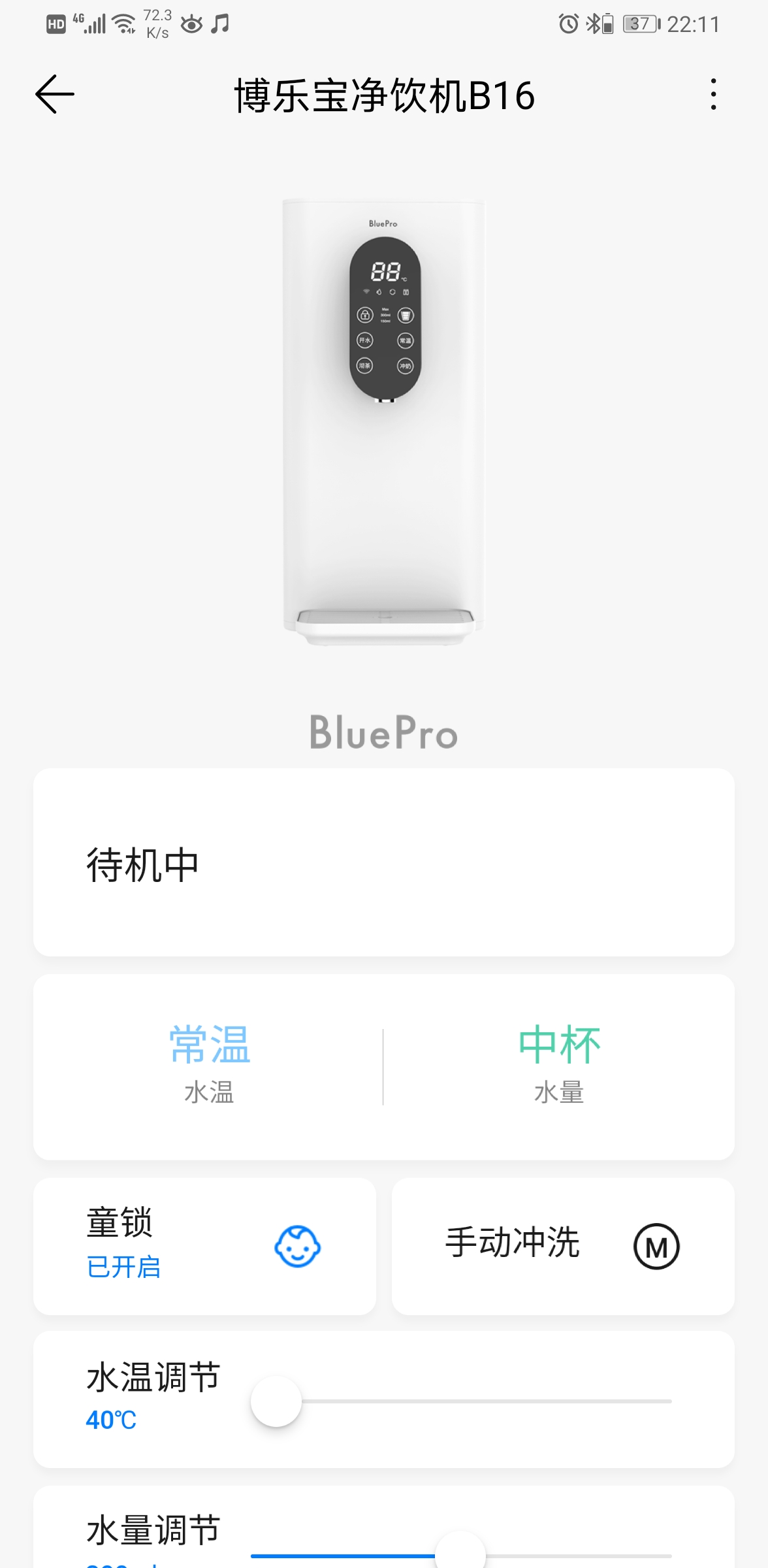Tap the 水温调节 temperature slider
The image size is (768, 1568).
[461, 1401]
